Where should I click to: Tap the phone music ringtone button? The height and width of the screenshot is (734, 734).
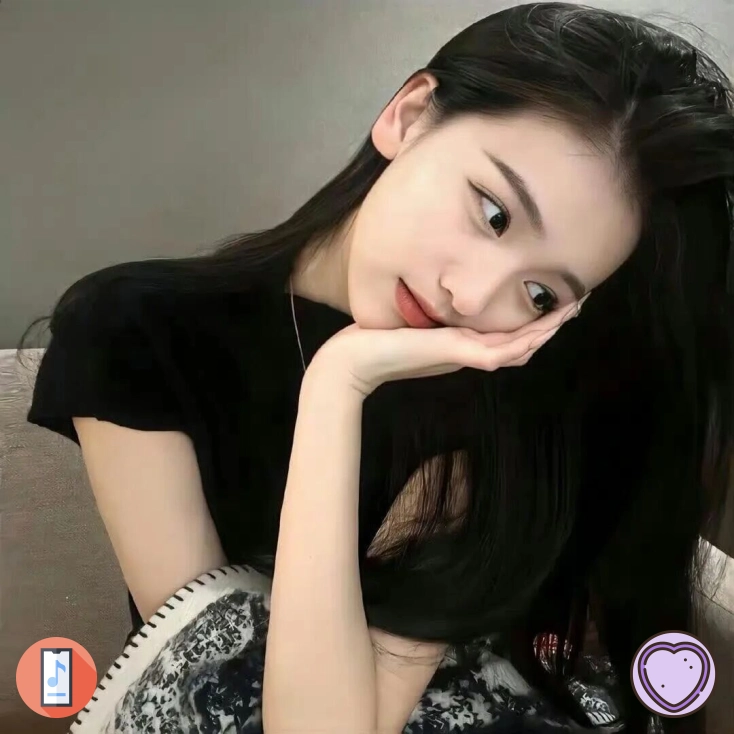56,677
